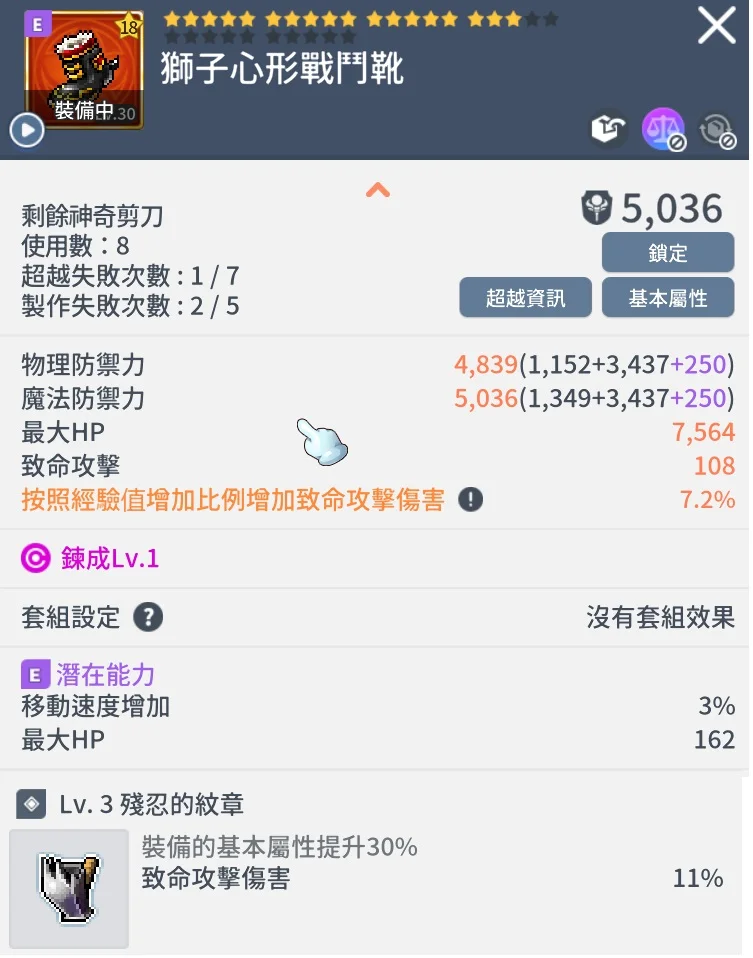Tap the 鎖定 lock button
This screenshot has height=958, width=753.
[x=667, y=253]
